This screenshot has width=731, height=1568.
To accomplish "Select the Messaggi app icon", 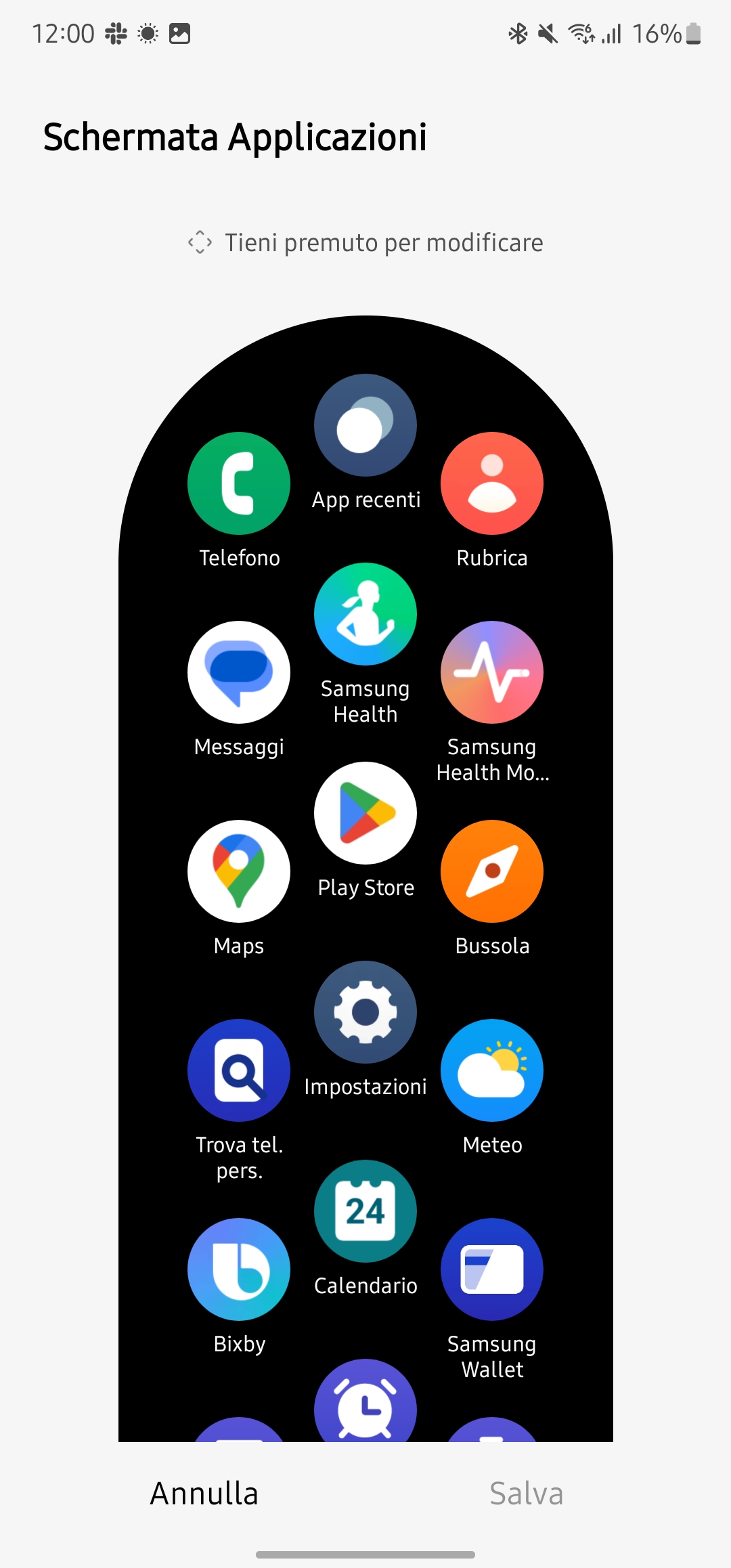I will [239, 672].
